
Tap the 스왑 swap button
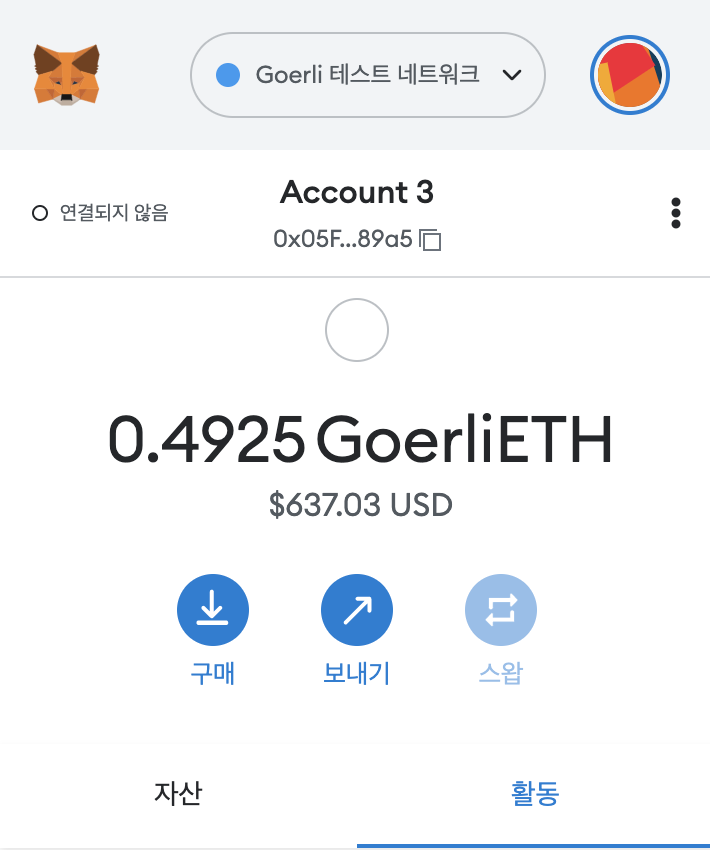500,609
